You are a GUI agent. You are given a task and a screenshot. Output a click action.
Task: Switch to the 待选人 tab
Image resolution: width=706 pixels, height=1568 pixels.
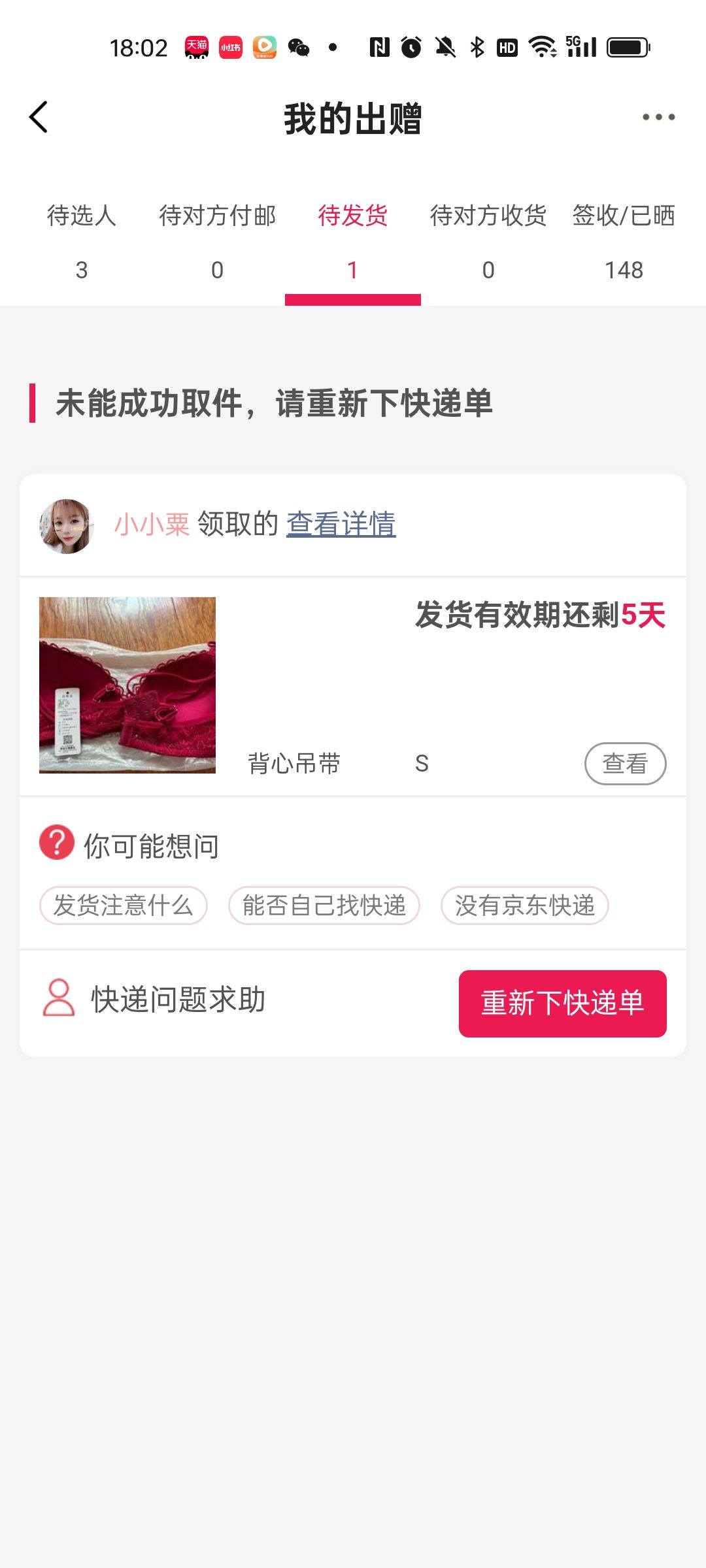(82, 240)
